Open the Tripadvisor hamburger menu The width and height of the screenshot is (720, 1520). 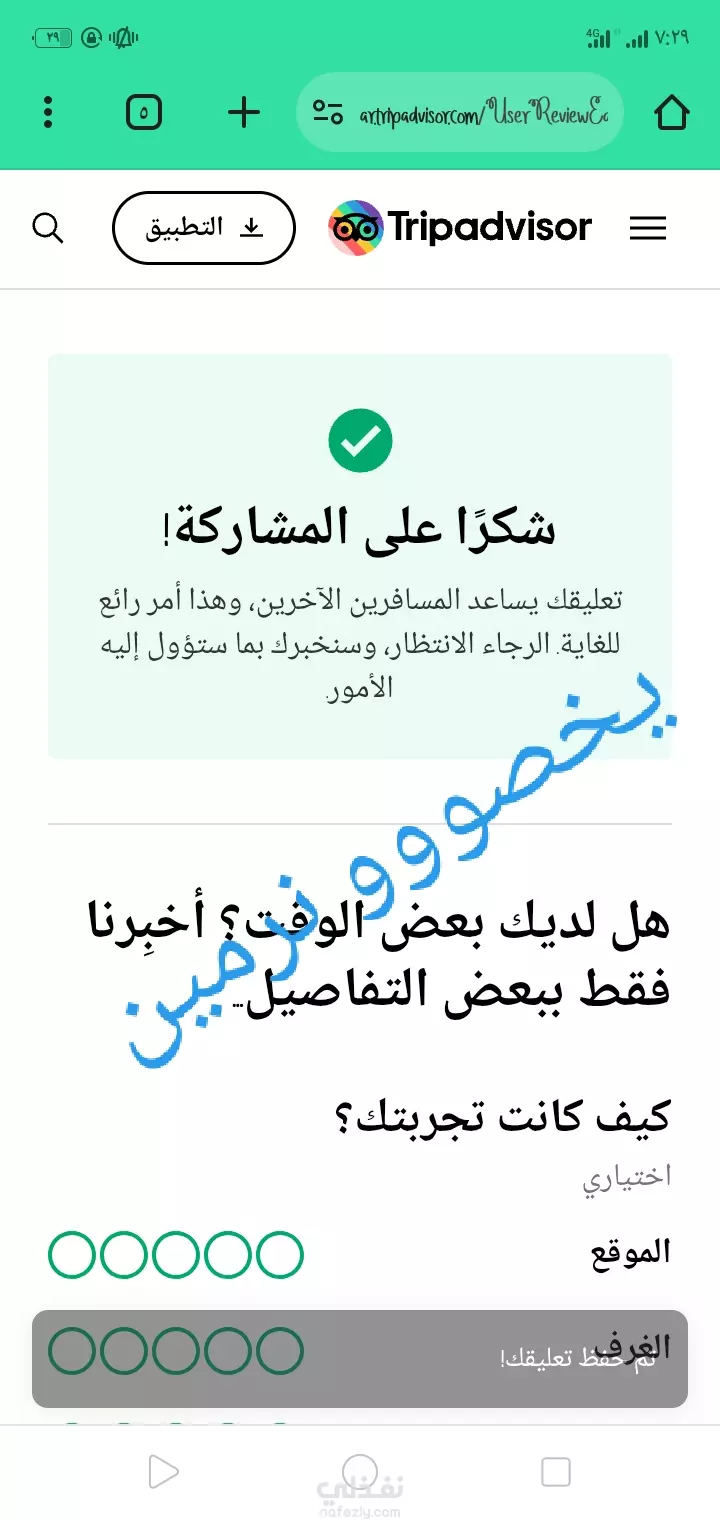pos(648,228)
